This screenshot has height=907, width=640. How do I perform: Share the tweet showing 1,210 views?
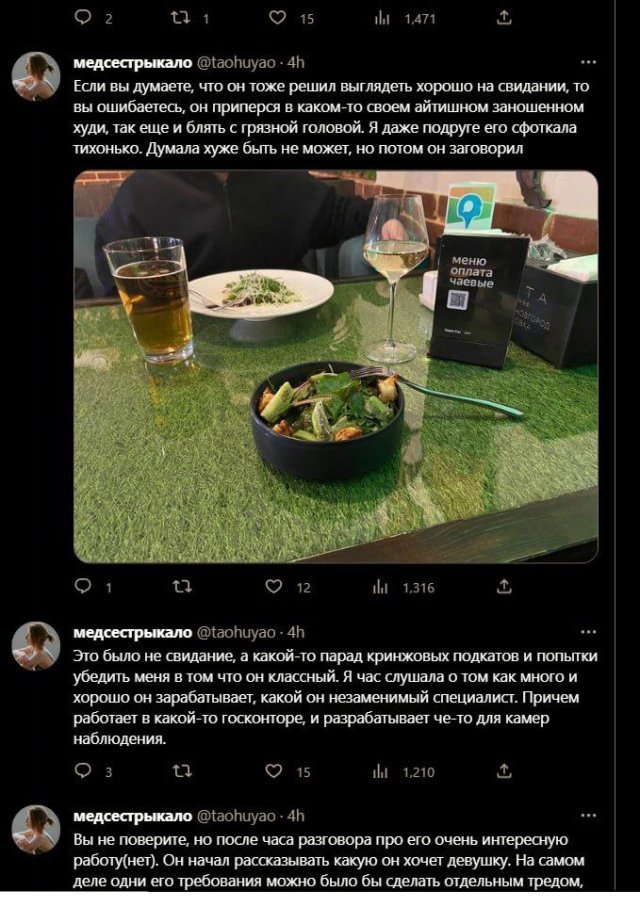(504, 771)
